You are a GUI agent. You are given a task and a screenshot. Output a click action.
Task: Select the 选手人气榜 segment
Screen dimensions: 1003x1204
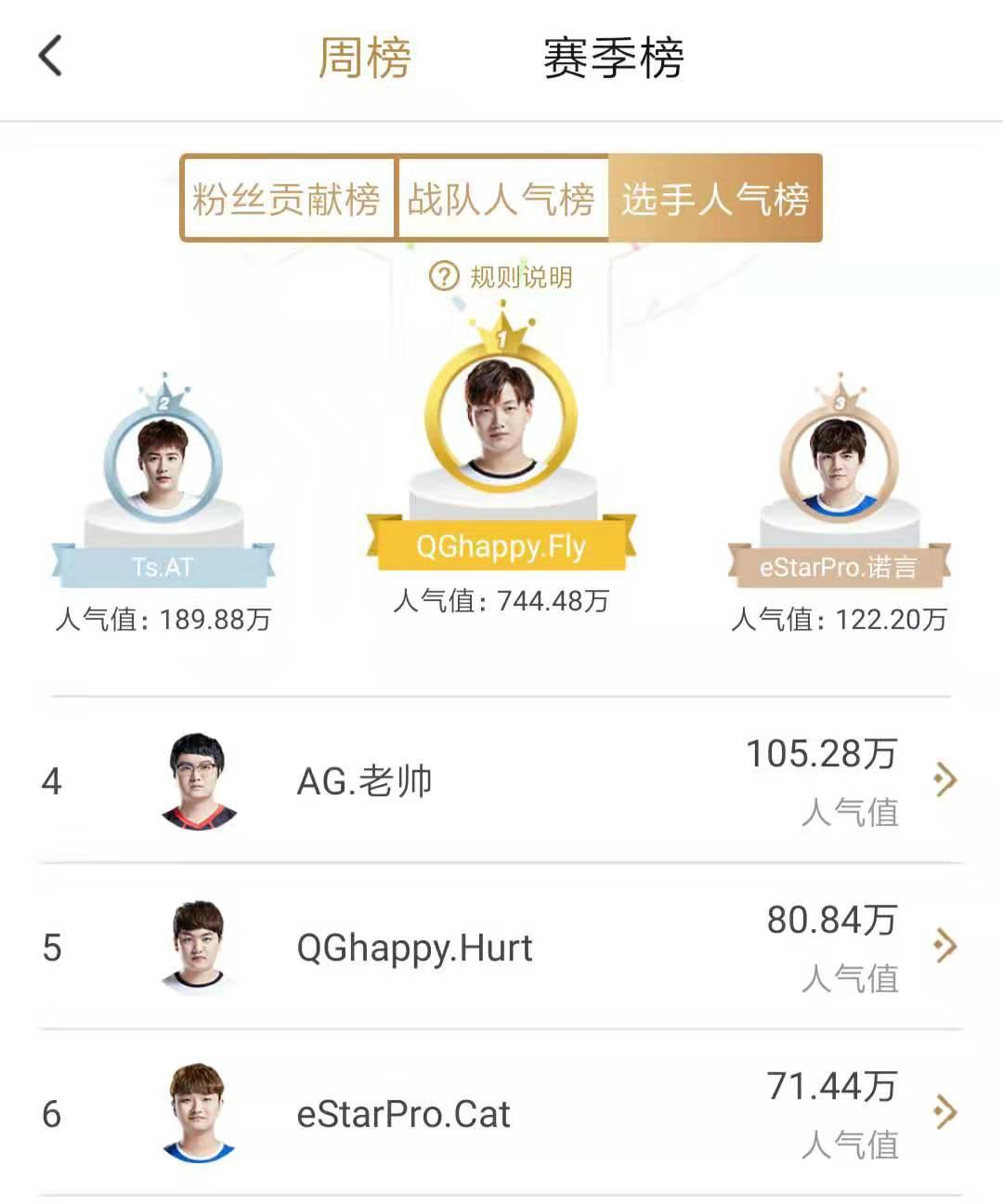[x=715, y=199]
